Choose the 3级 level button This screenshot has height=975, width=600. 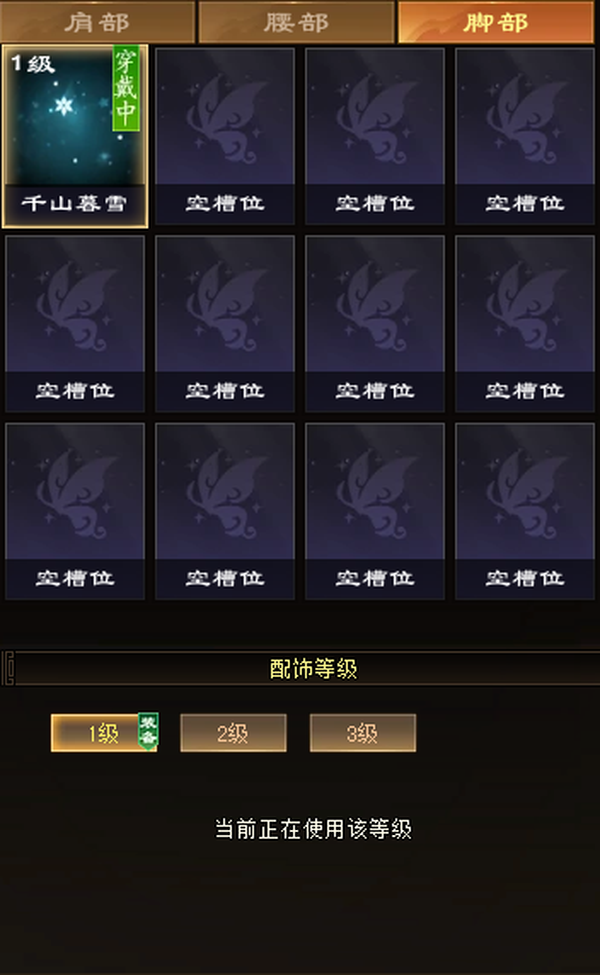[x=362, y=733]
